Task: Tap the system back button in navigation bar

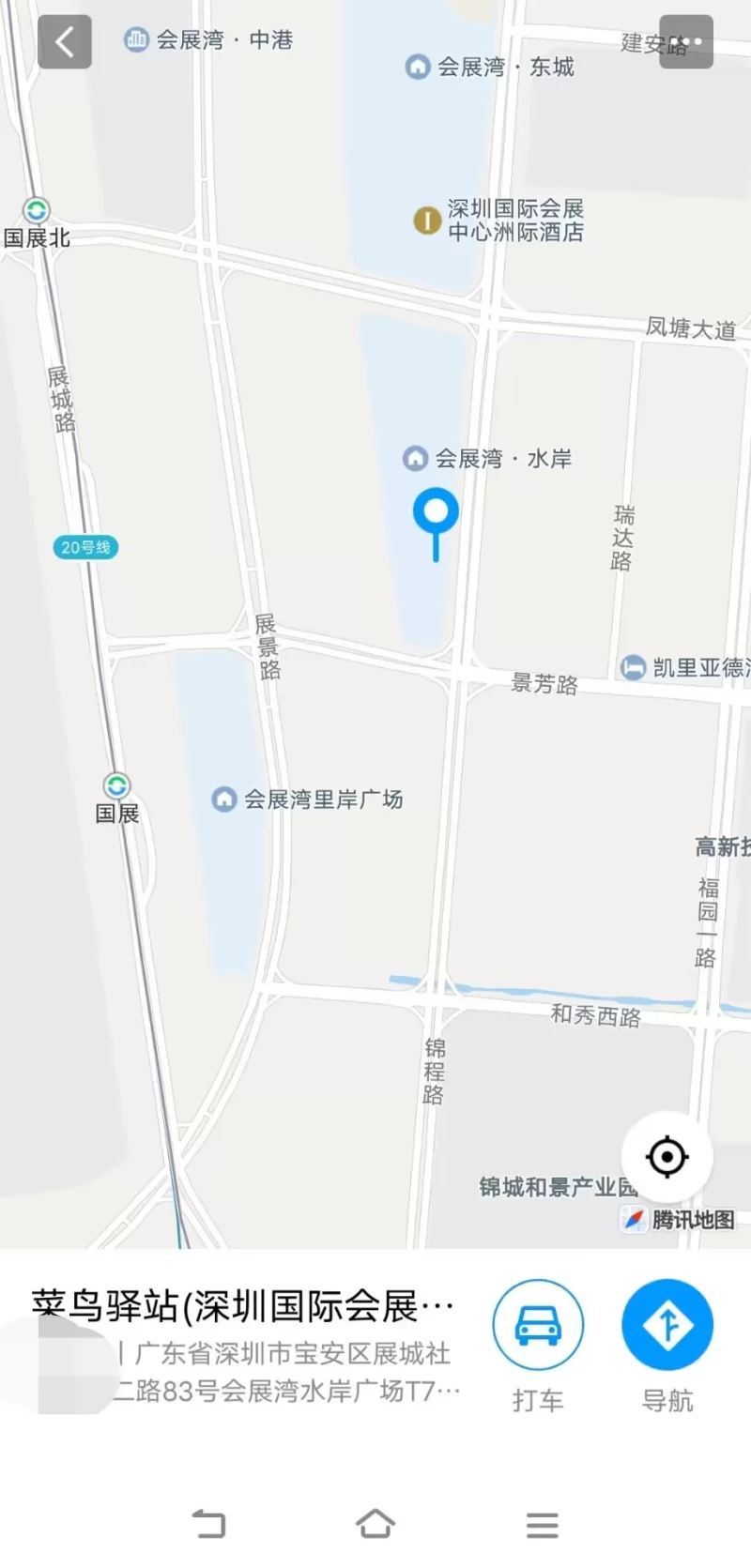Action: coord(208,1524)
